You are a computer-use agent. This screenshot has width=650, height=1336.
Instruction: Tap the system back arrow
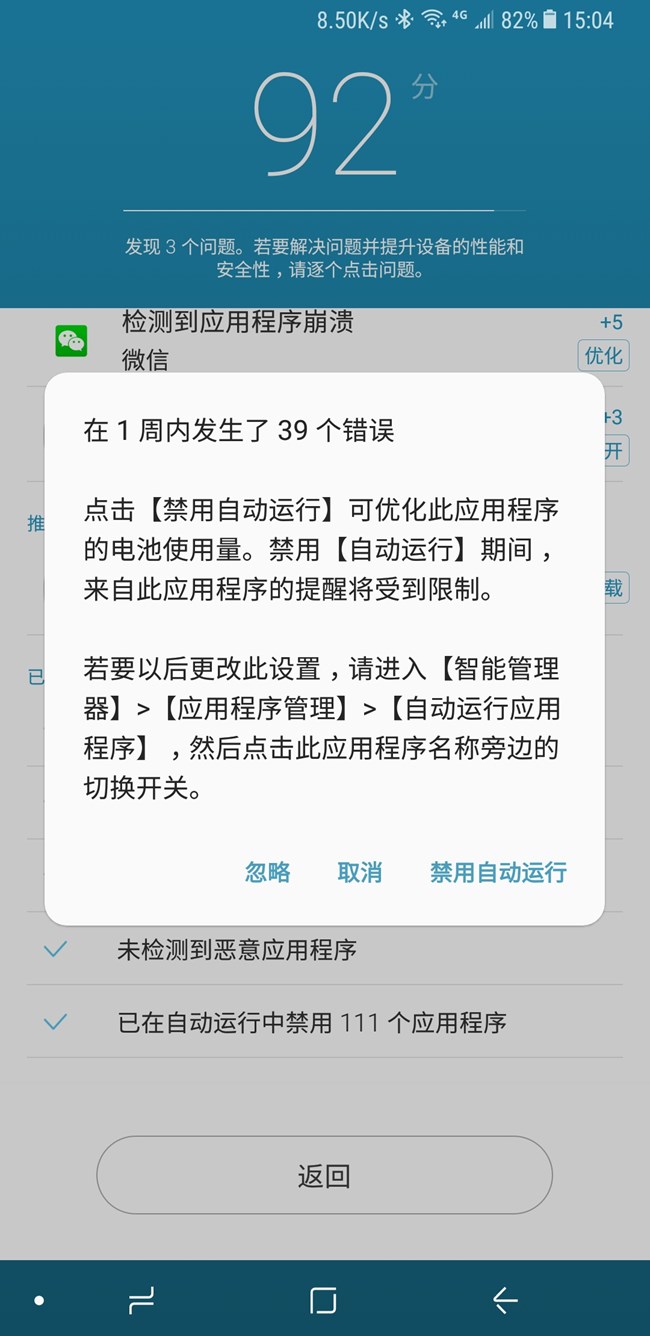(505, 1300)
